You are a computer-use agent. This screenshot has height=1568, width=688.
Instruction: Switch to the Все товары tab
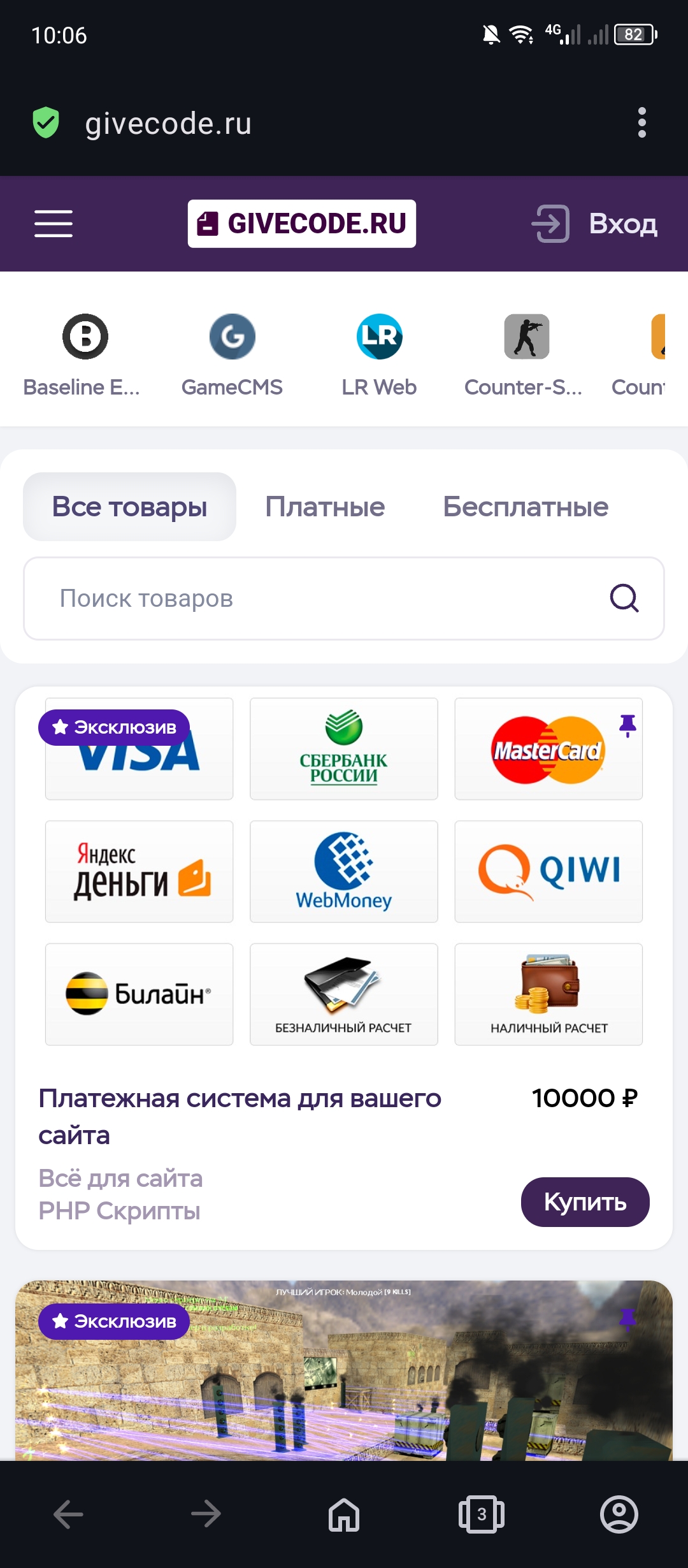(x=129, y=507)
